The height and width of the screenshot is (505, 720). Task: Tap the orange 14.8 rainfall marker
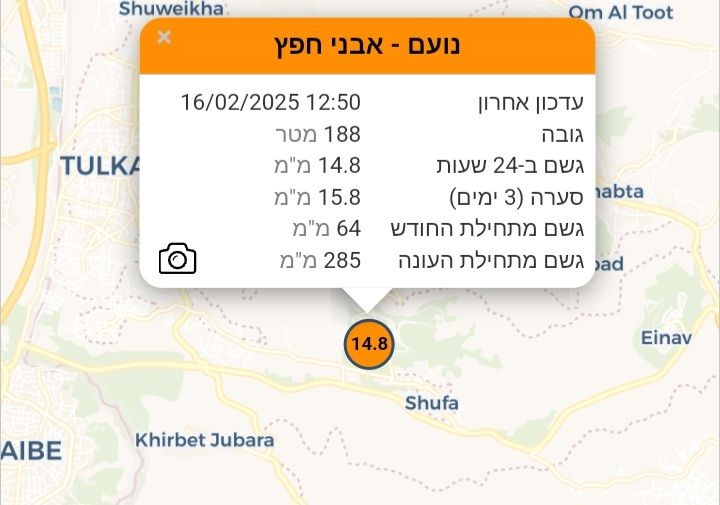pyautogui.click(x=368, y=344)
